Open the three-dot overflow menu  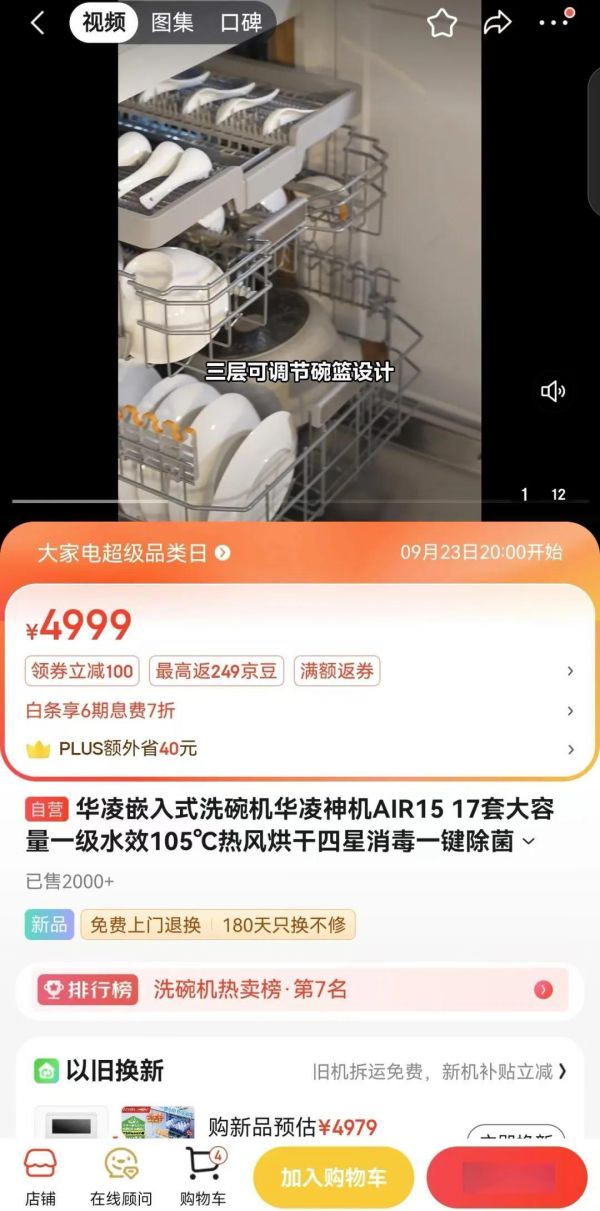click(x=553, y=23)
